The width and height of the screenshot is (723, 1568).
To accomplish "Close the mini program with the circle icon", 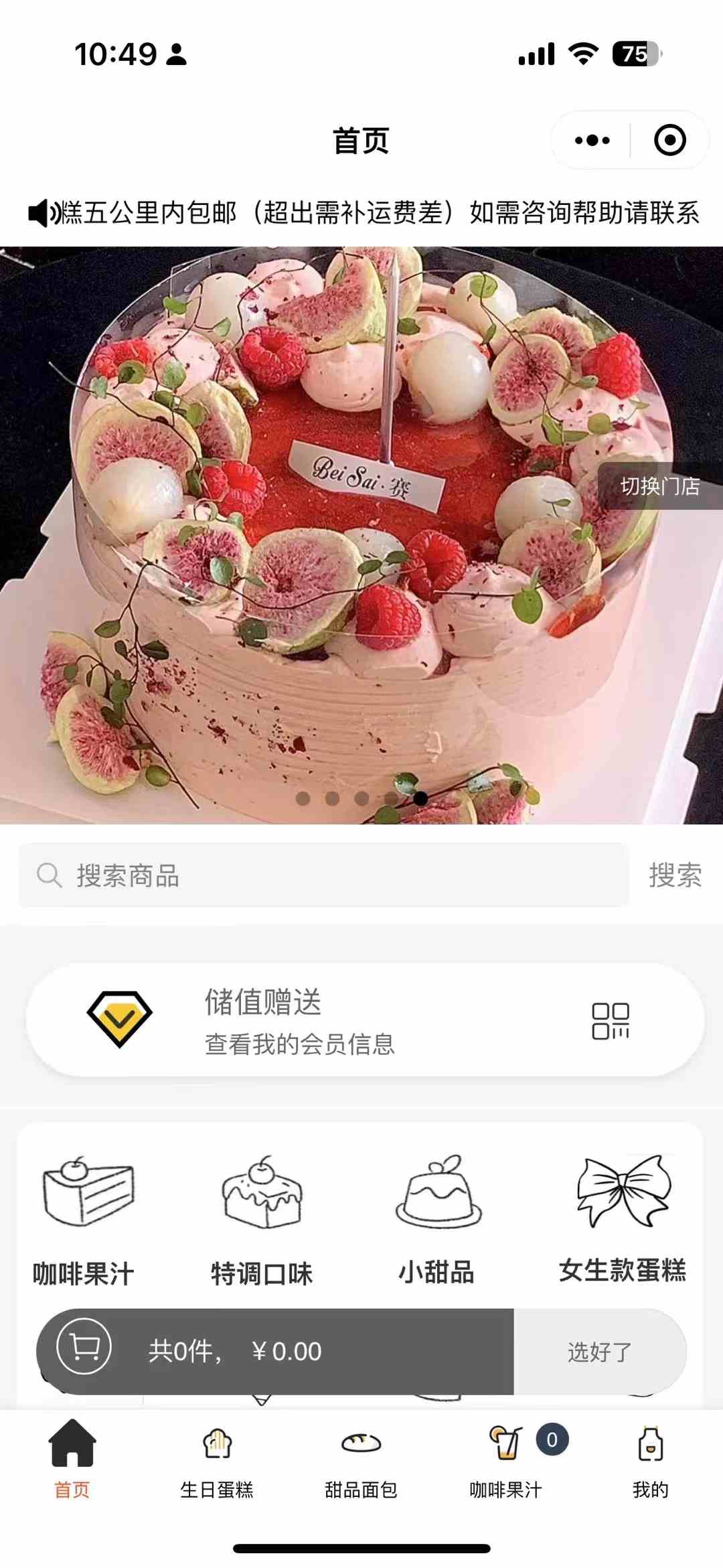I will coord(669,141).
